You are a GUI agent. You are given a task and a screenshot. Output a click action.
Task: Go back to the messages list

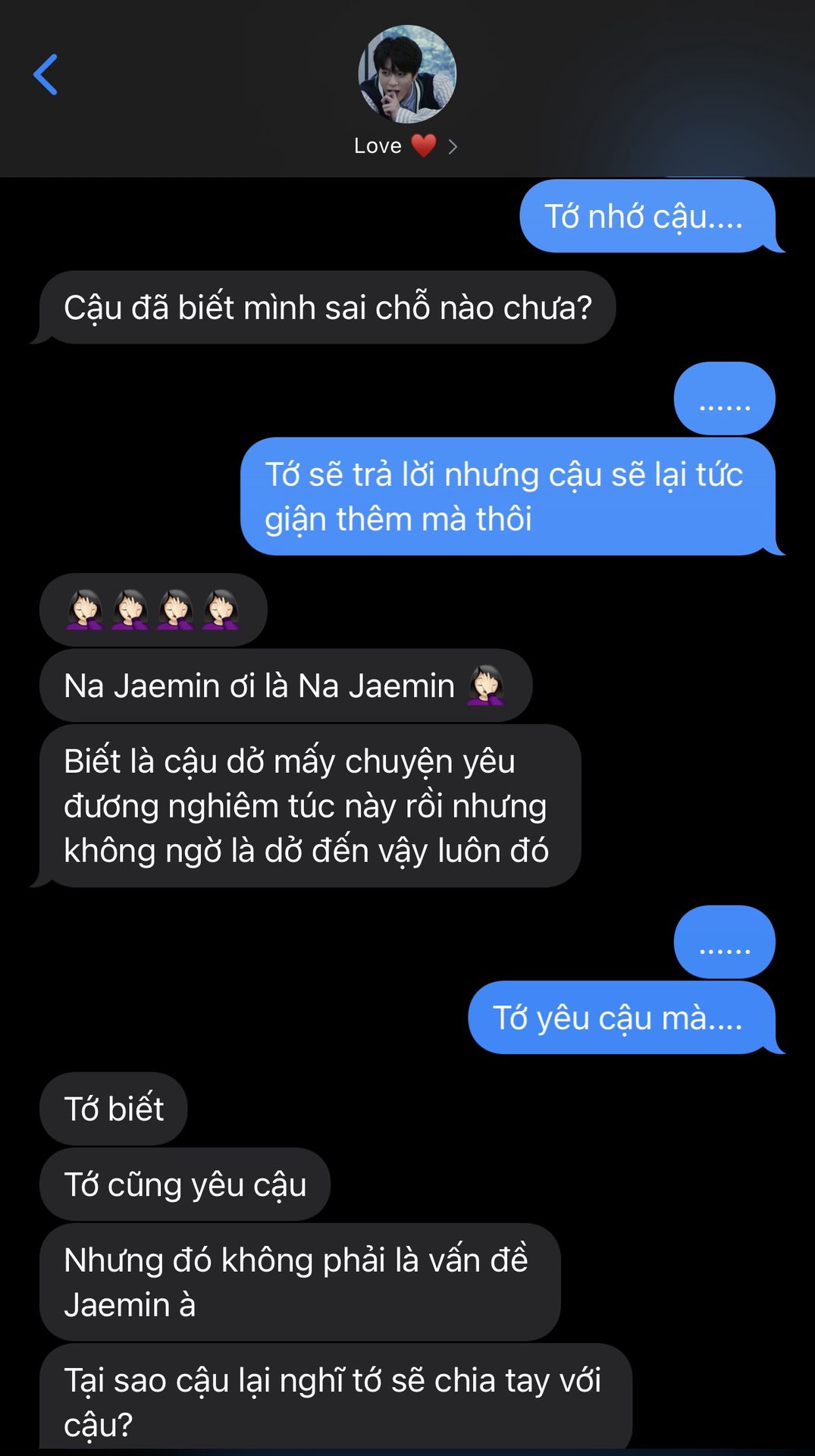(x=45, y=75)
